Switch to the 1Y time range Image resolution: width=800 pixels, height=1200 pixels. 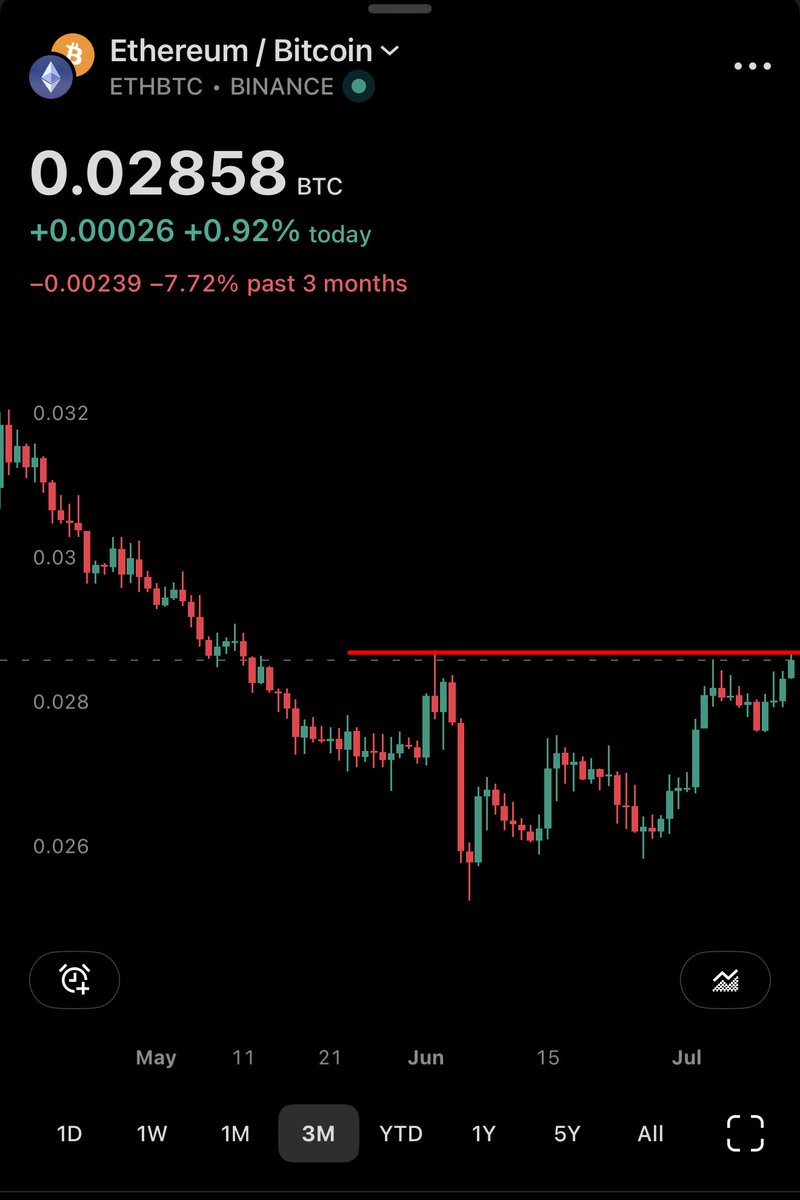pyautogui.click(x=484, y=1133)
